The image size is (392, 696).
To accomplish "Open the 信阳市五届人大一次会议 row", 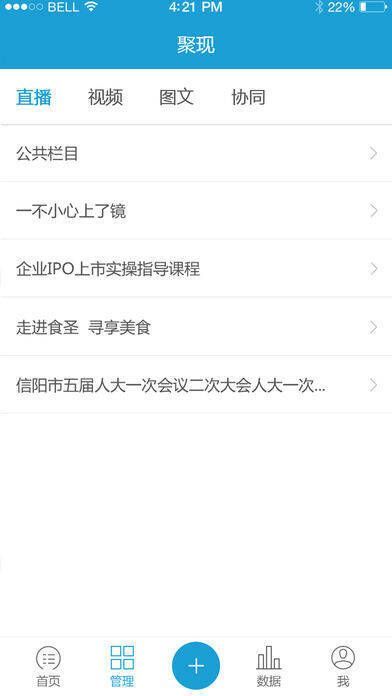I will [196, 385].
